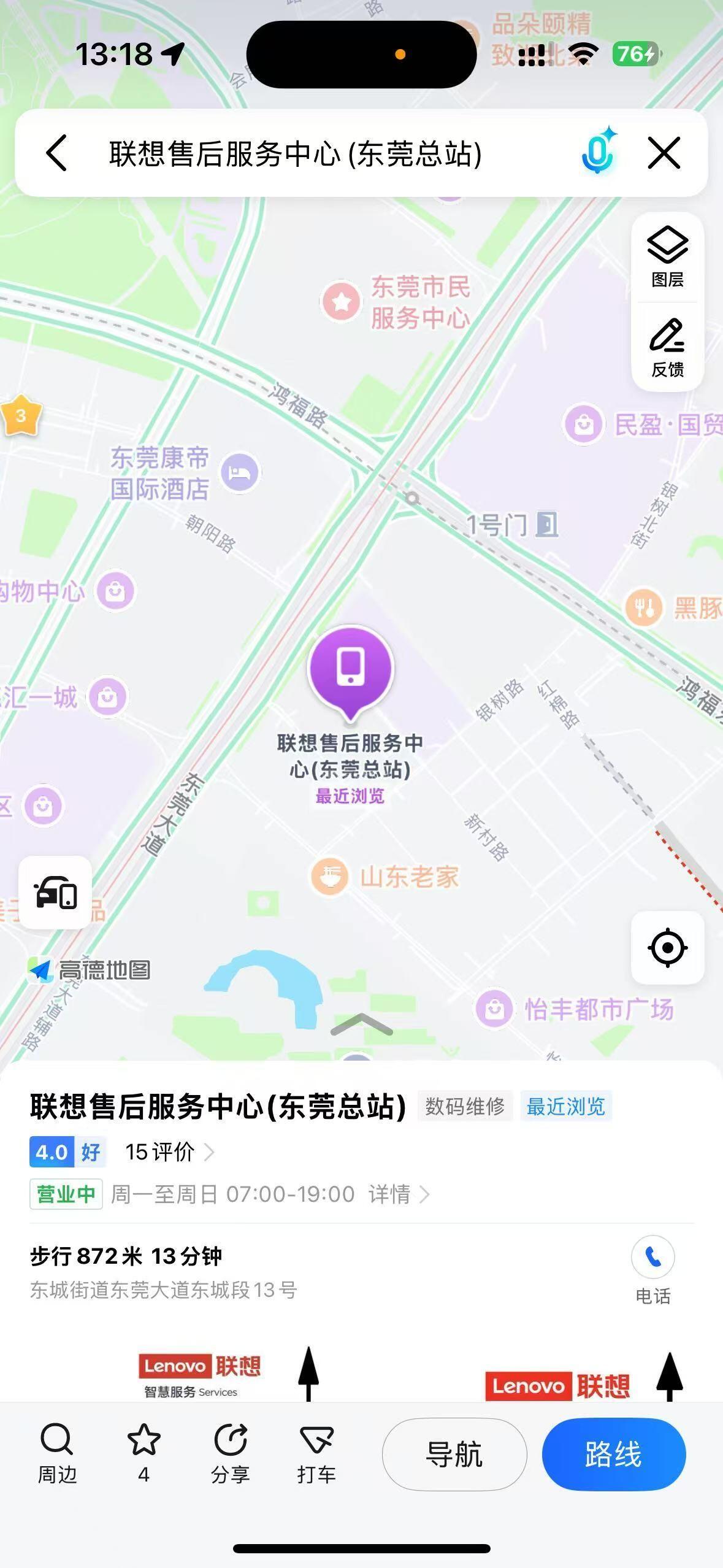723x1568 pixels.
Task: Open the 路线 route planner
Action: pyautogui.click(x=613, y=1455)
